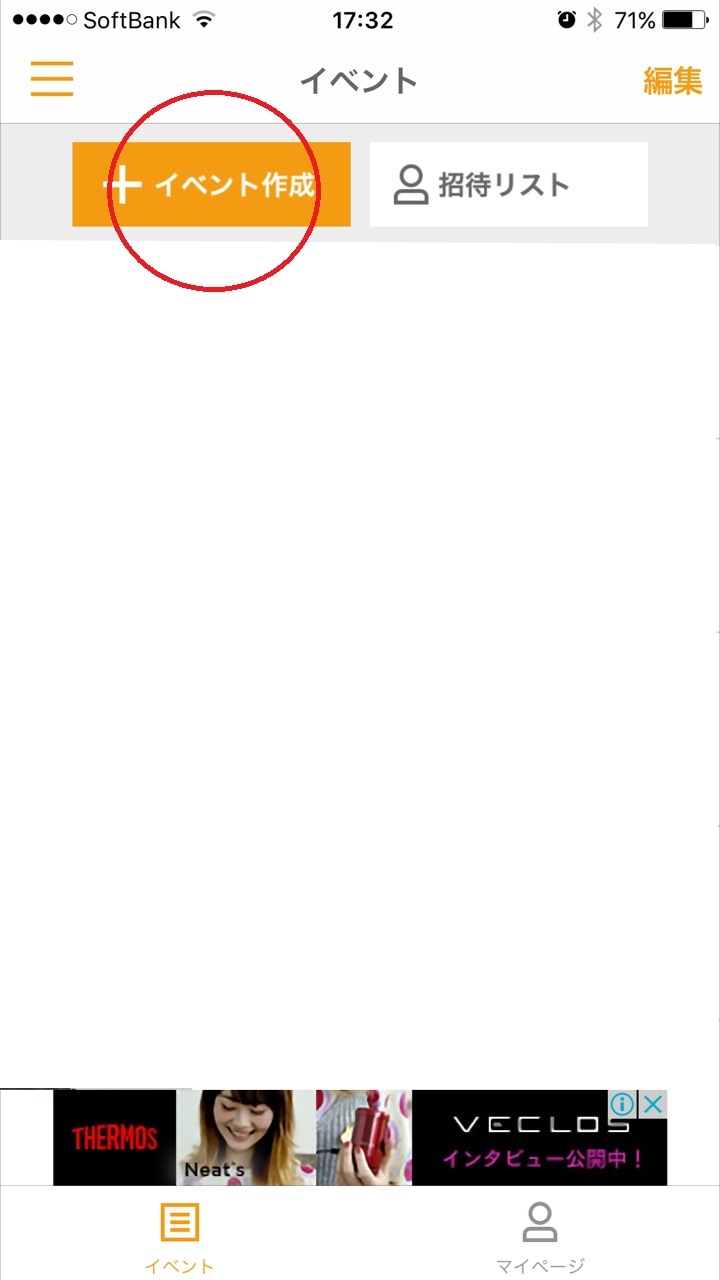Viewport: 720px width, 1280px height.
Task: Open the Thermos VECLOS ad banner
Action: point(360,1138)
